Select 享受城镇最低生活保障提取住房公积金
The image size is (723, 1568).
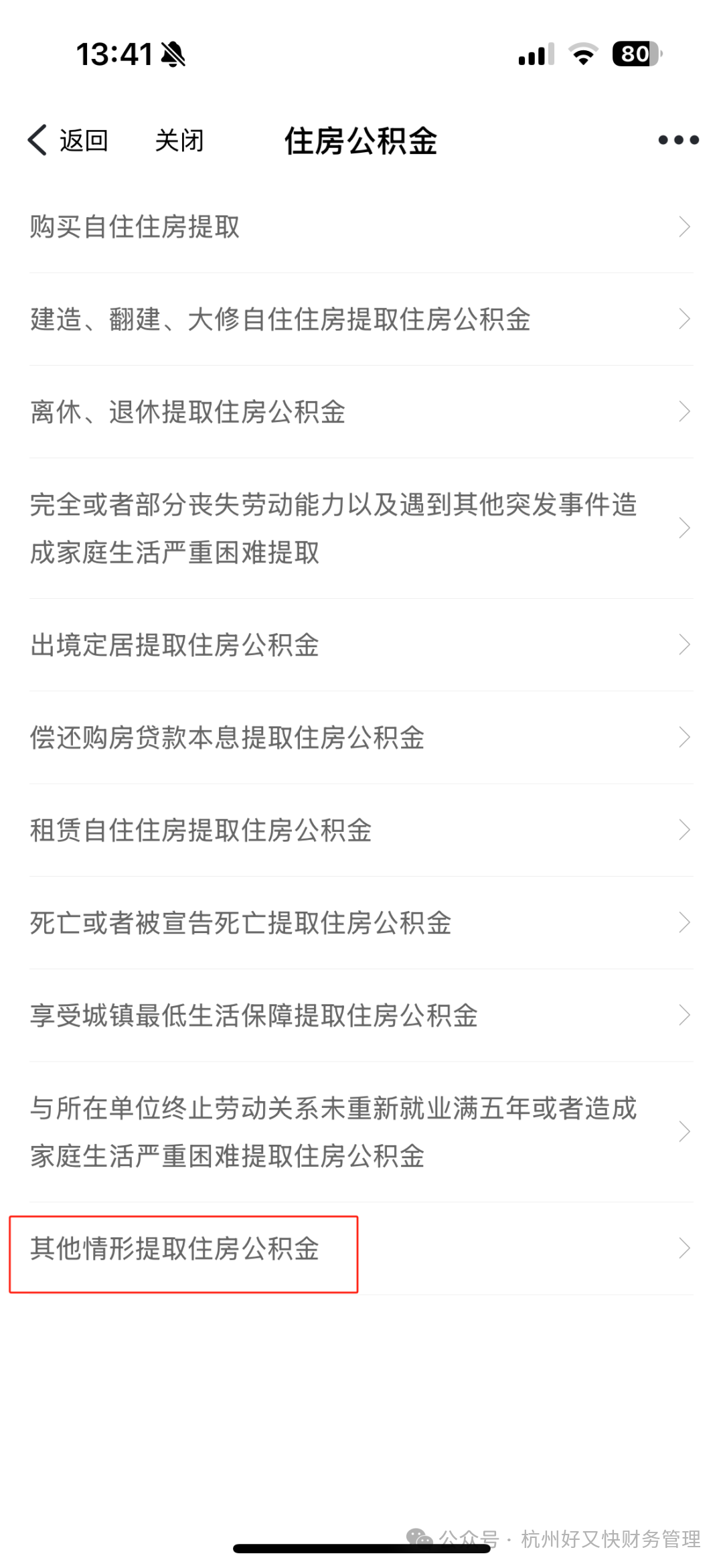(x=254, y=1016)
